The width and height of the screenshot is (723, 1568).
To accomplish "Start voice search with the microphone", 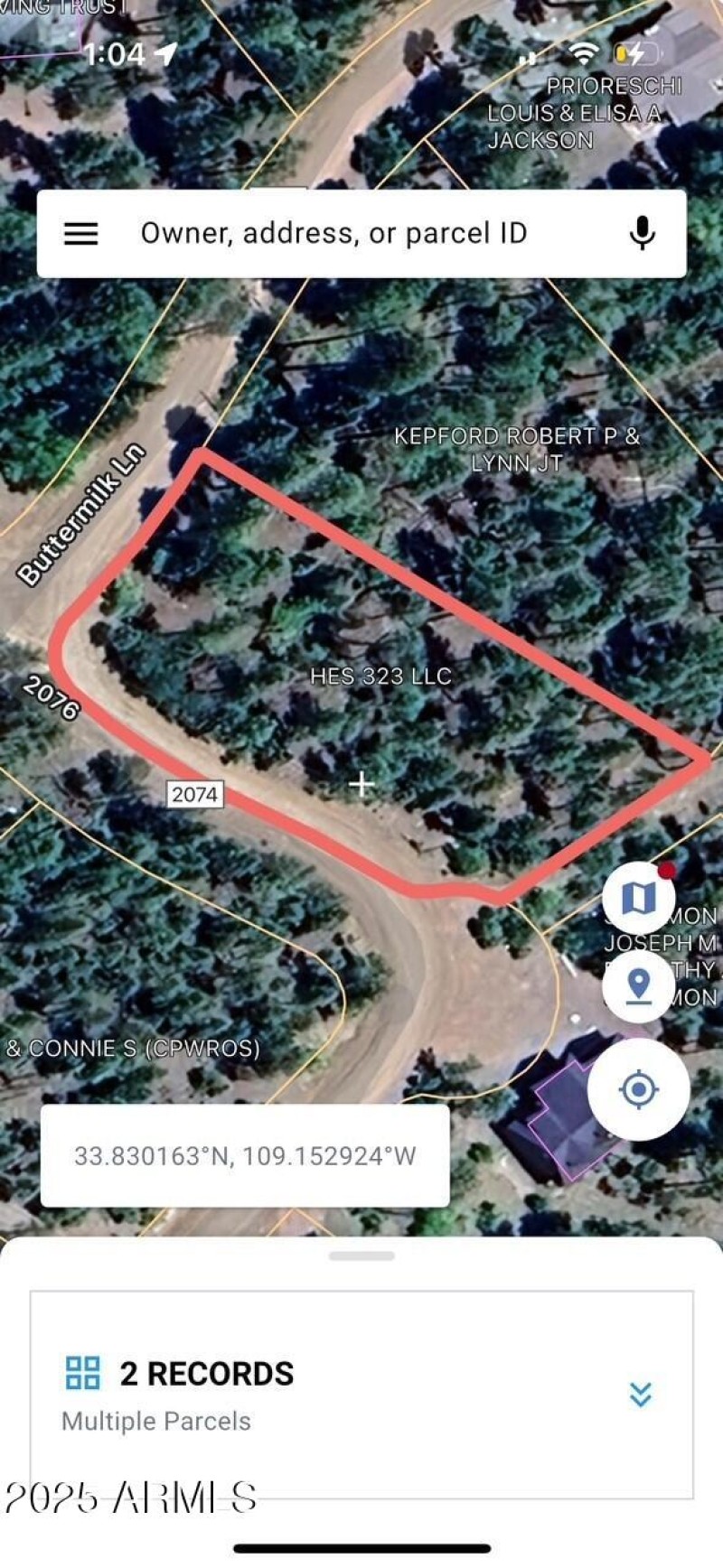I will click(x=642, y=234).
